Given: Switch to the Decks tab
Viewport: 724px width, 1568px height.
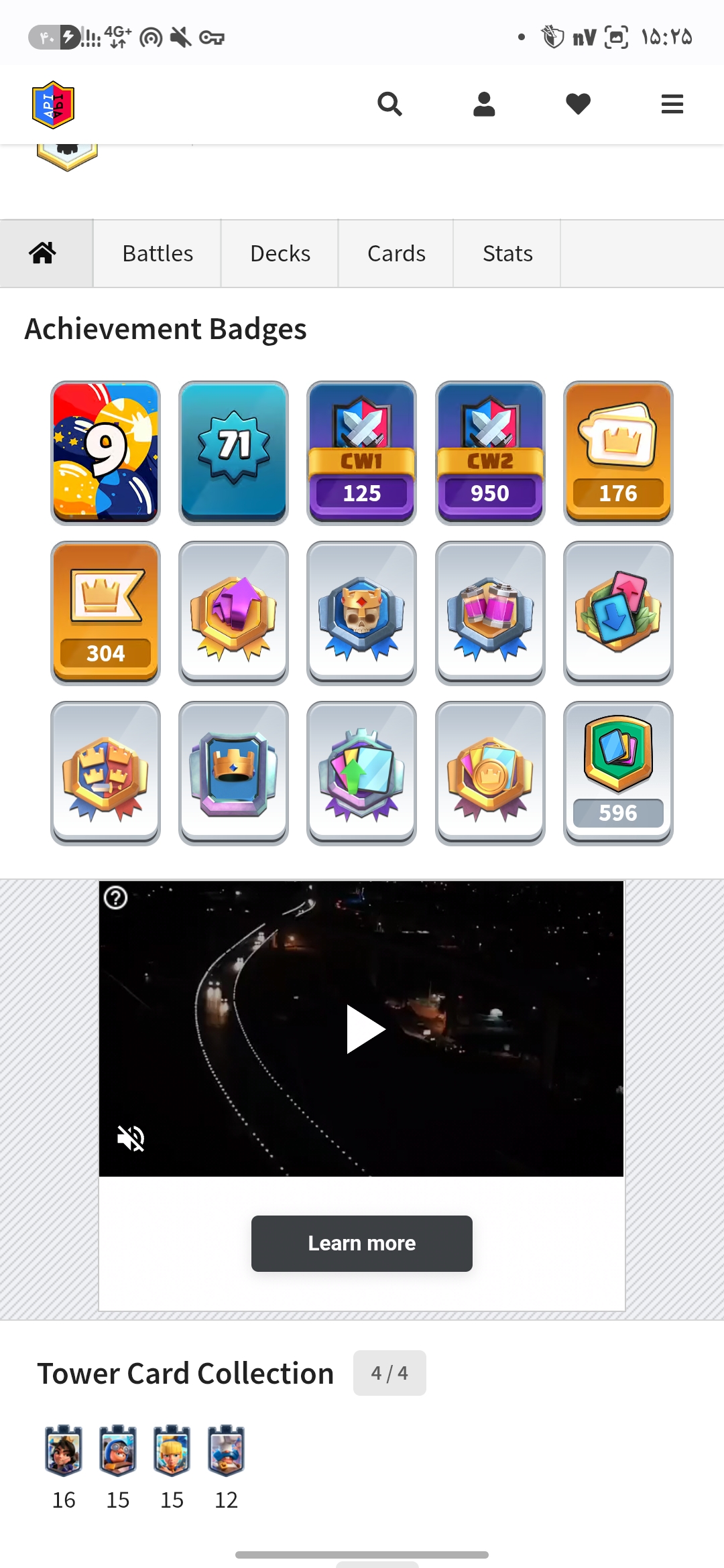Looking at the screenshot, I should [x=280, y=253].
